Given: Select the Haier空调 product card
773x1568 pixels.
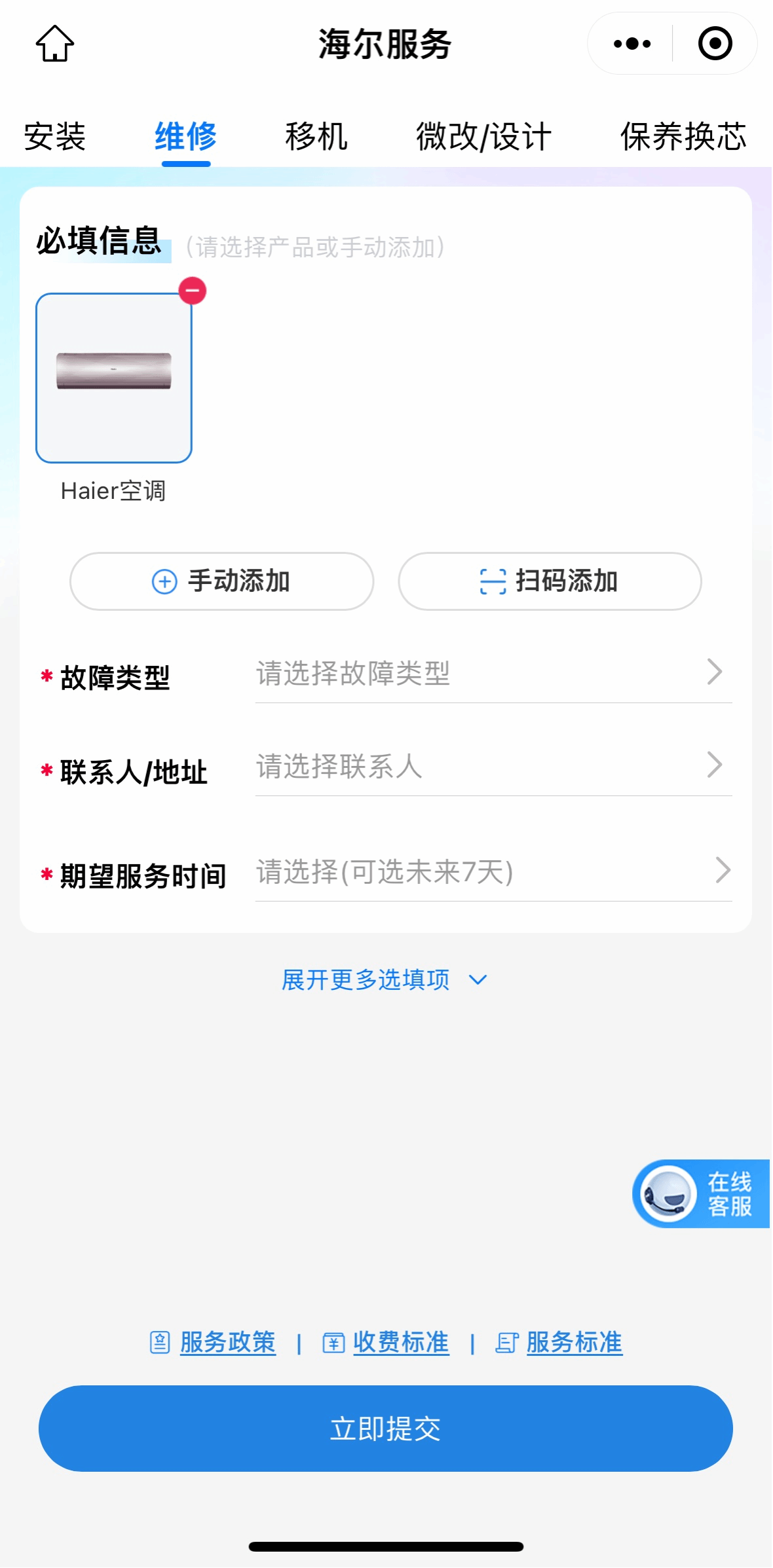Looking at the screenshot, I should [114, 378].
